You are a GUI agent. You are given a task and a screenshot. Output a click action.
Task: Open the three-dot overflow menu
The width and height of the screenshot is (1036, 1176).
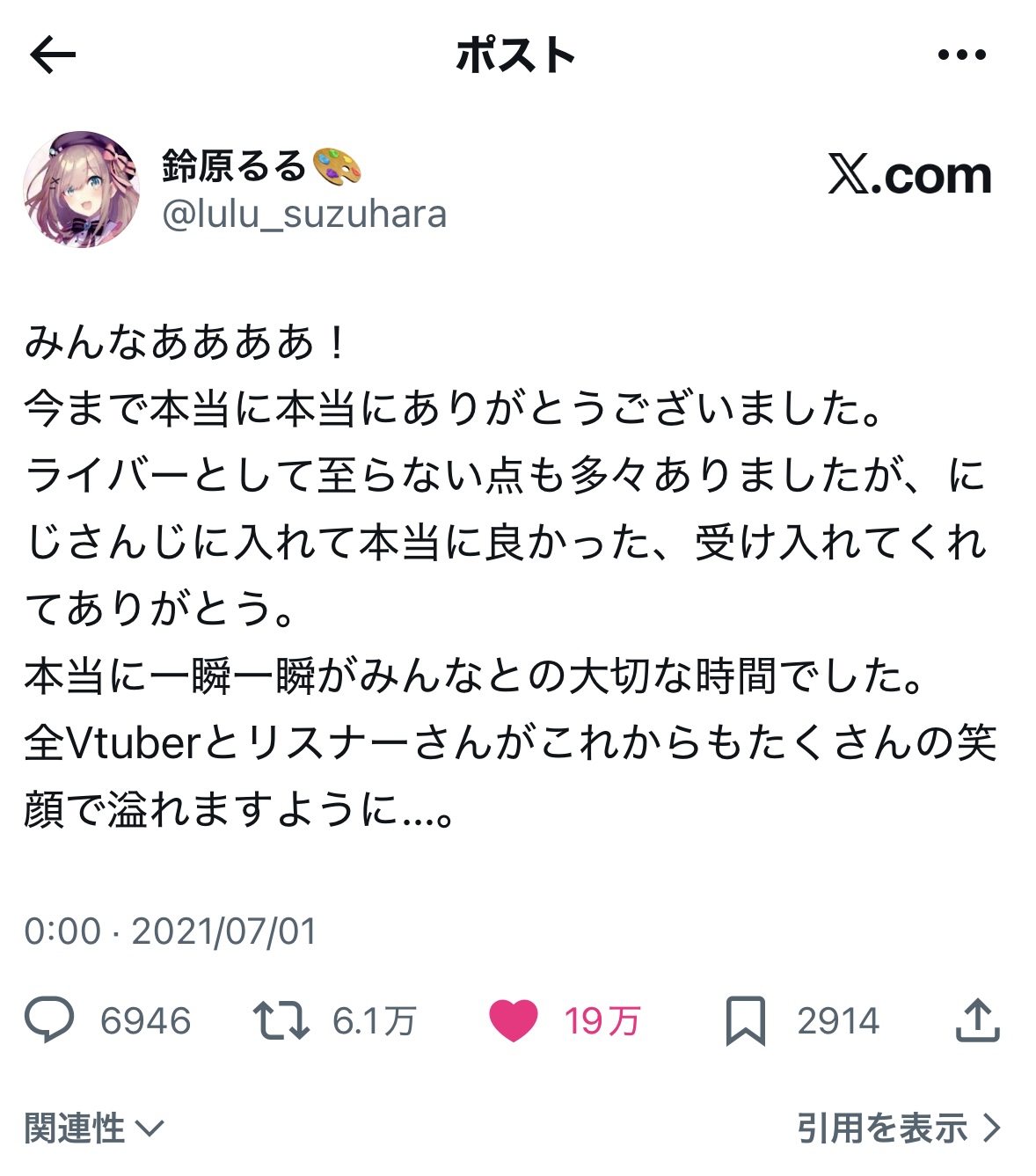click(961, 55)
